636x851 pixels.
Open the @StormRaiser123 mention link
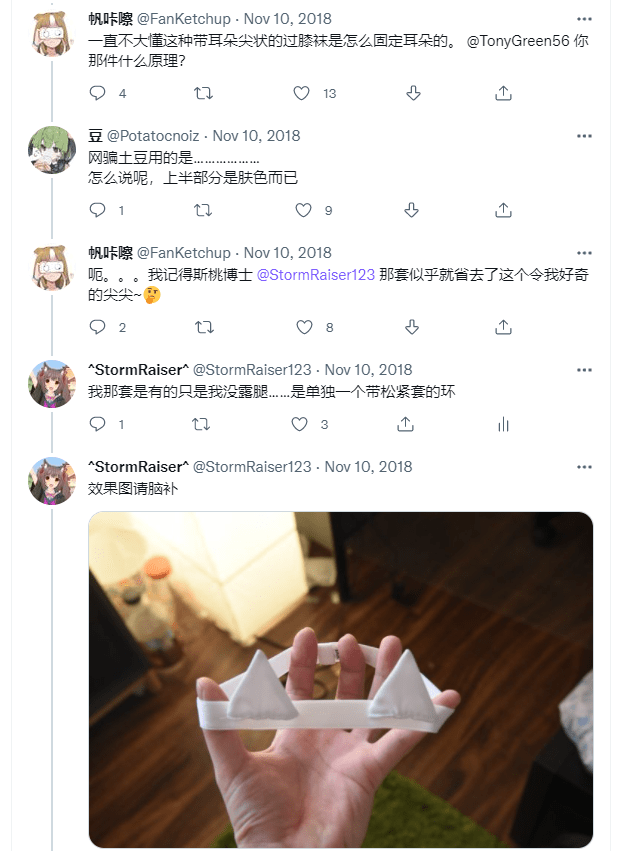point(316,274)
